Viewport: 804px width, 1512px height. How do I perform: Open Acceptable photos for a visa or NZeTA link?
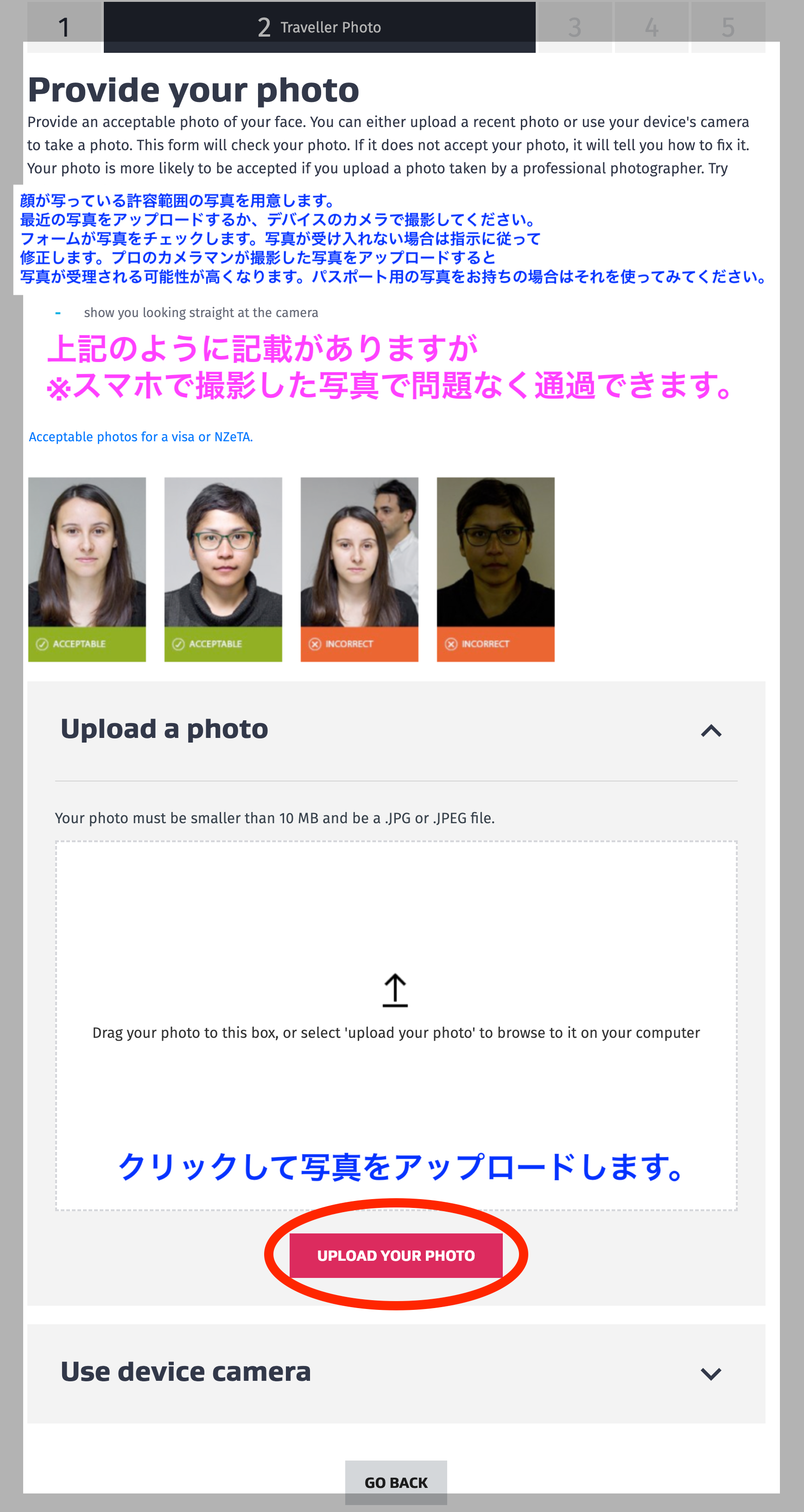coord(141,437)
